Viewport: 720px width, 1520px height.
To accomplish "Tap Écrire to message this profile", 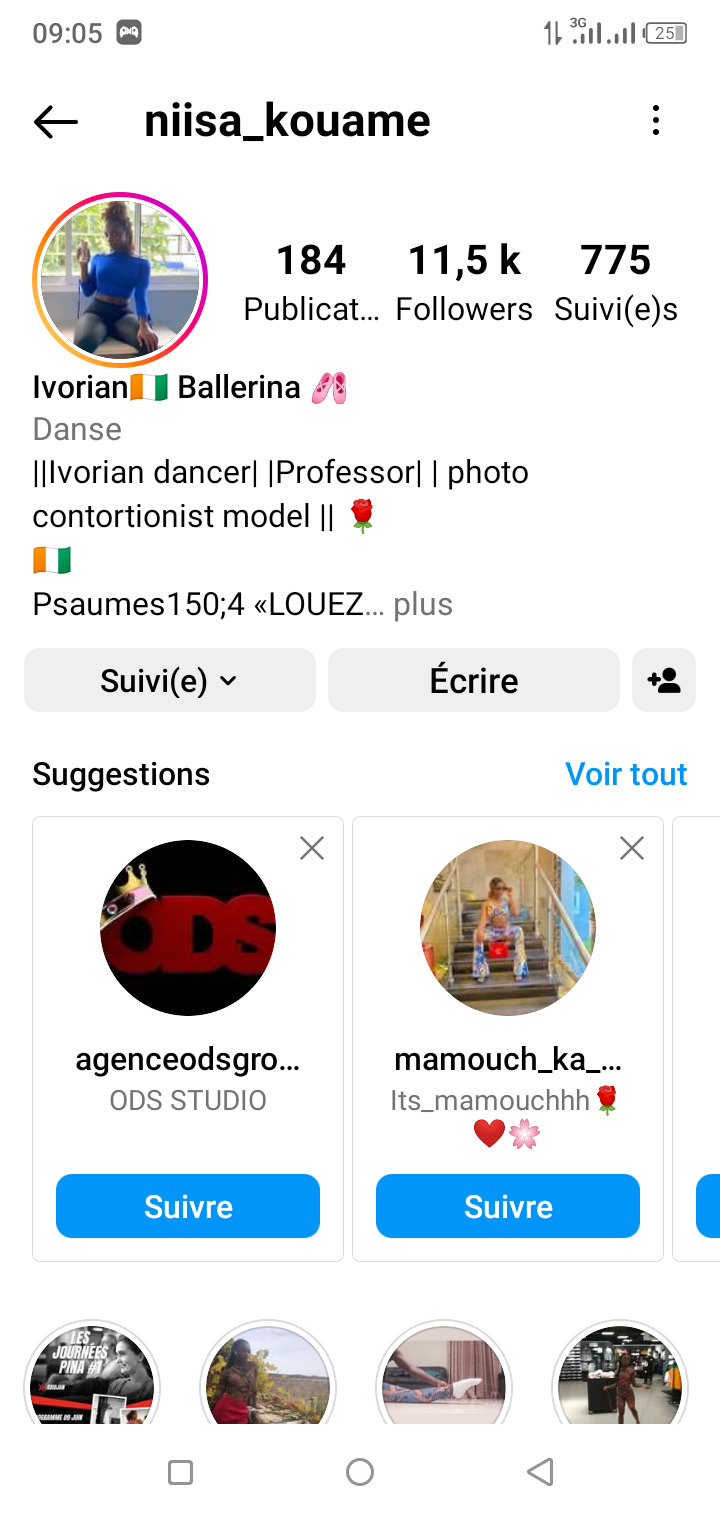I will 474,681.
